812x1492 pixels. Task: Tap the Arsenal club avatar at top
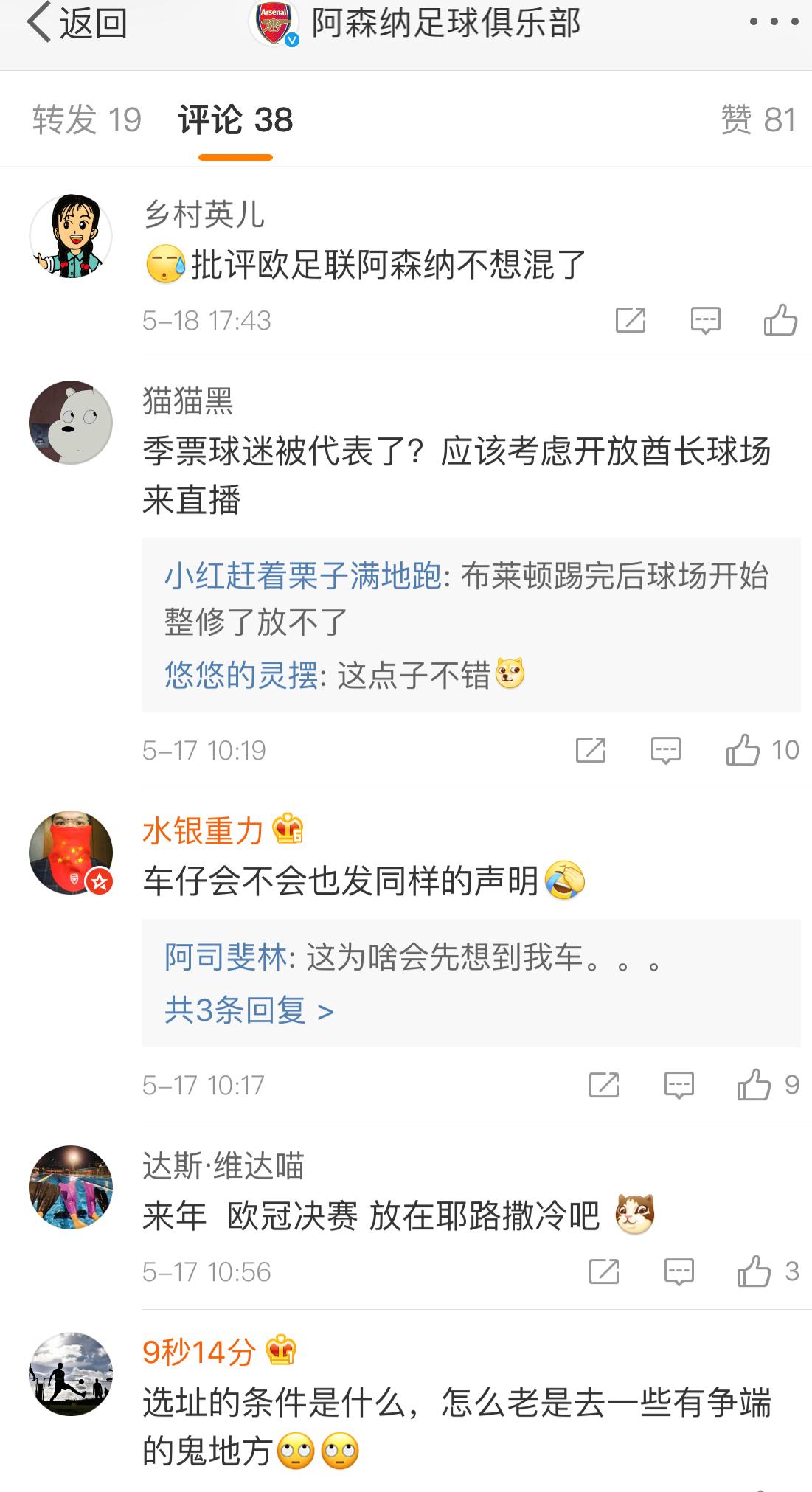(273, 22)
